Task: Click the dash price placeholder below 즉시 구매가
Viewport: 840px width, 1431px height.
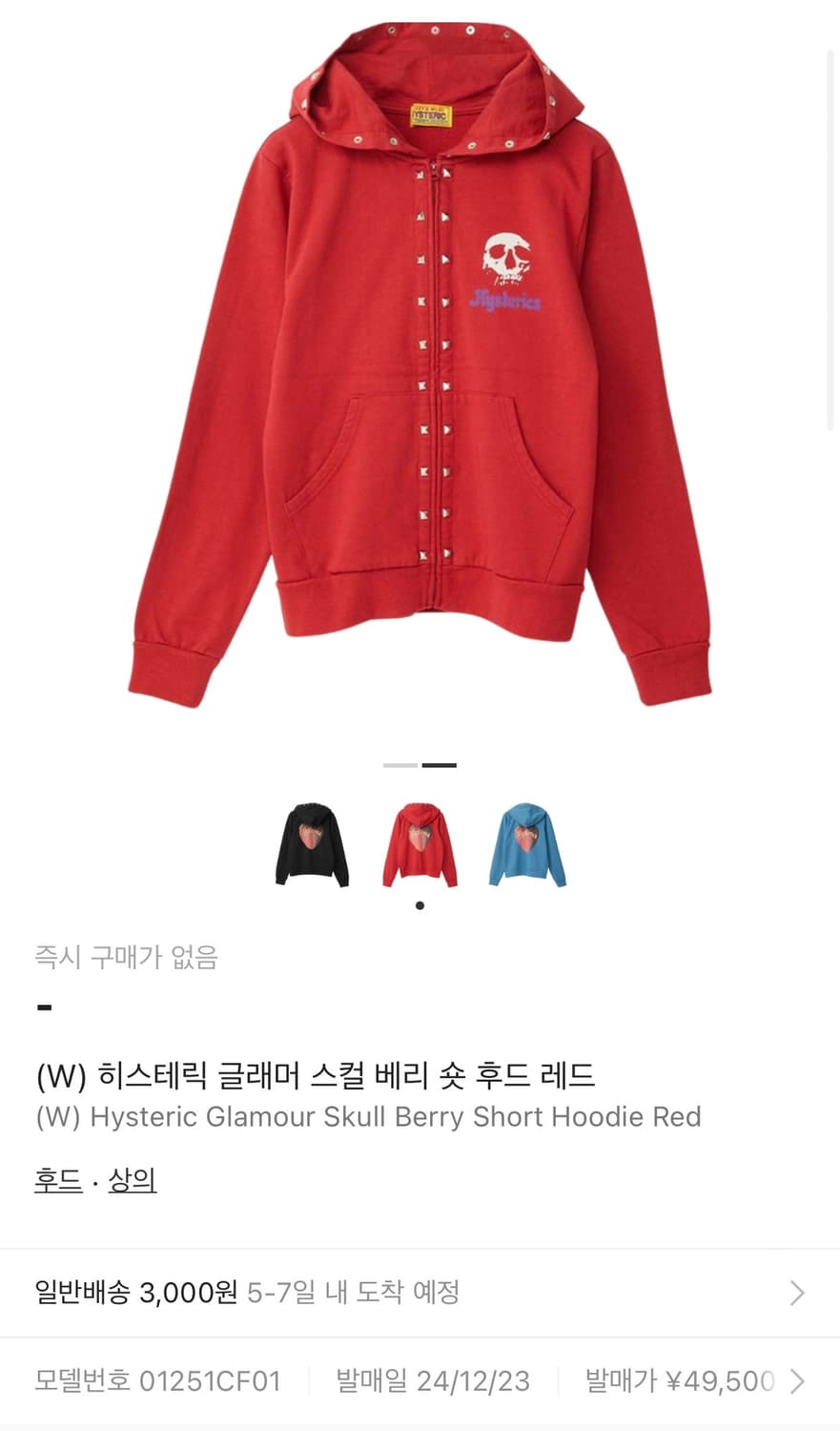Action: [x=40, y=1006]
